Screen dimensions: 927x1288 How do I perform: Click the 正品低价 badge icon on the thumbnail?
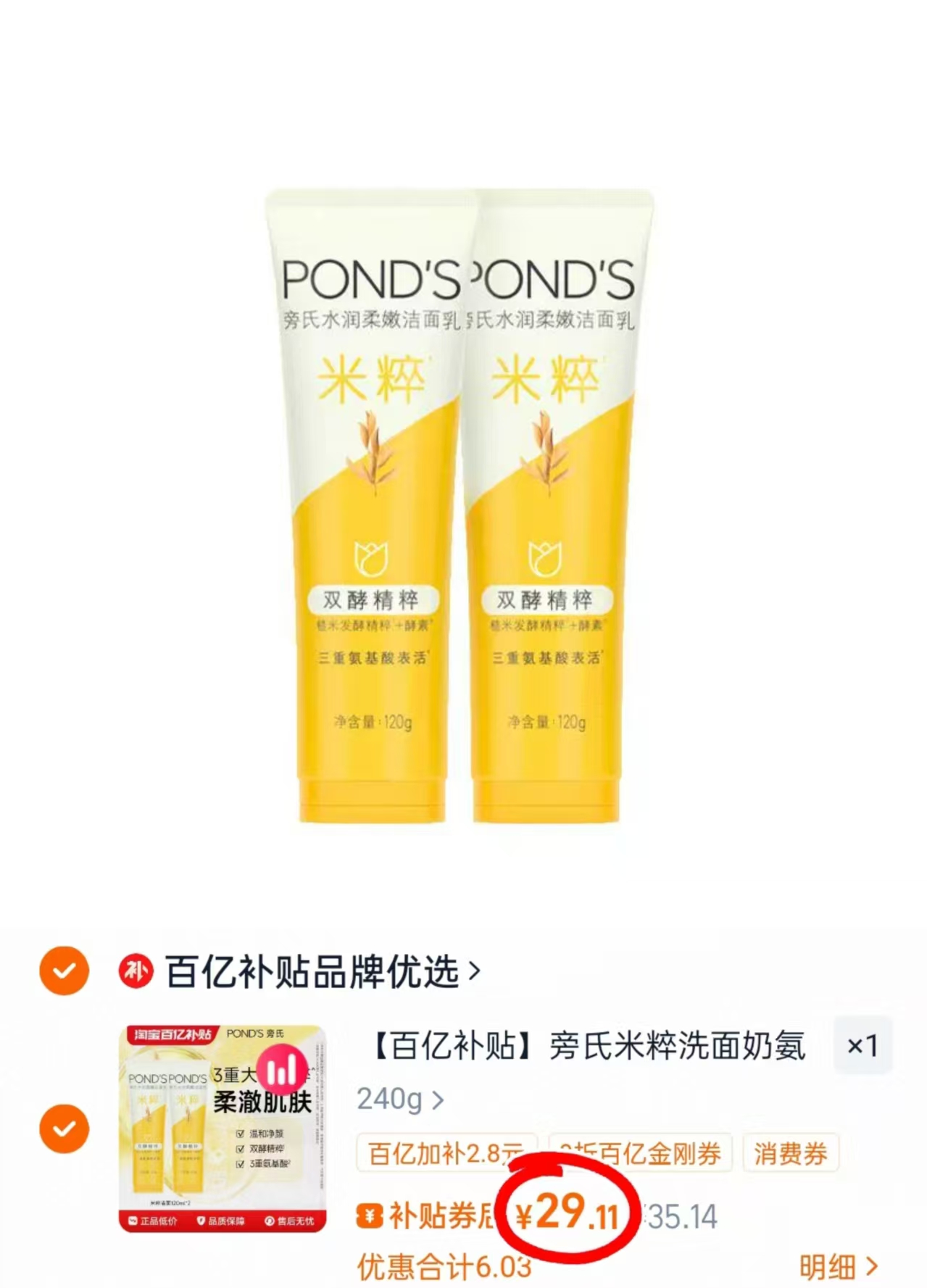pos(131,1221)
